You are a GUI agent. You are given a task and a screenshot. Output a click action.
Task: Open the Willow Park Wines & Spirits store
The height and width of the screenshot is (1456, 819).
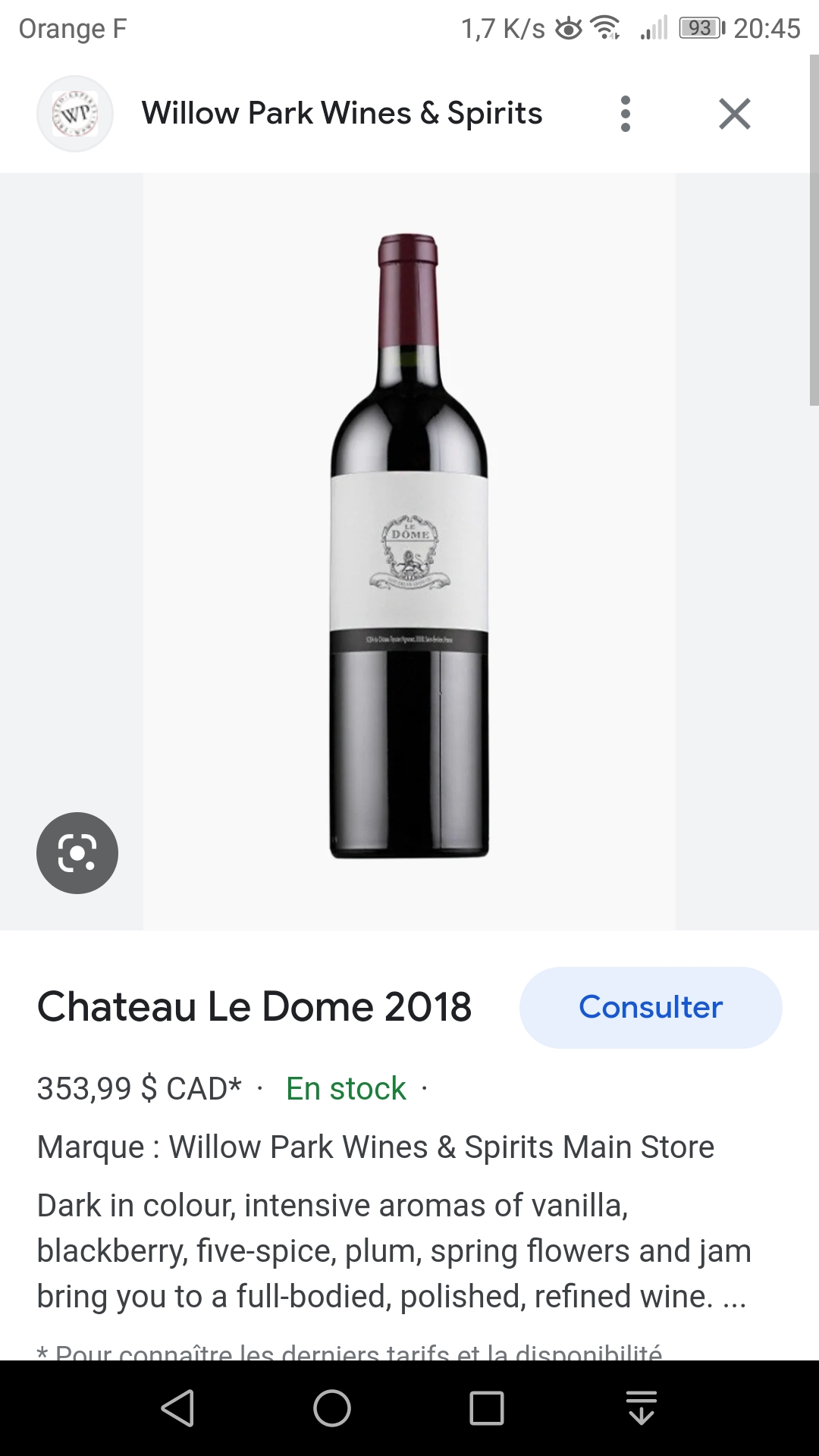(341, 114)
